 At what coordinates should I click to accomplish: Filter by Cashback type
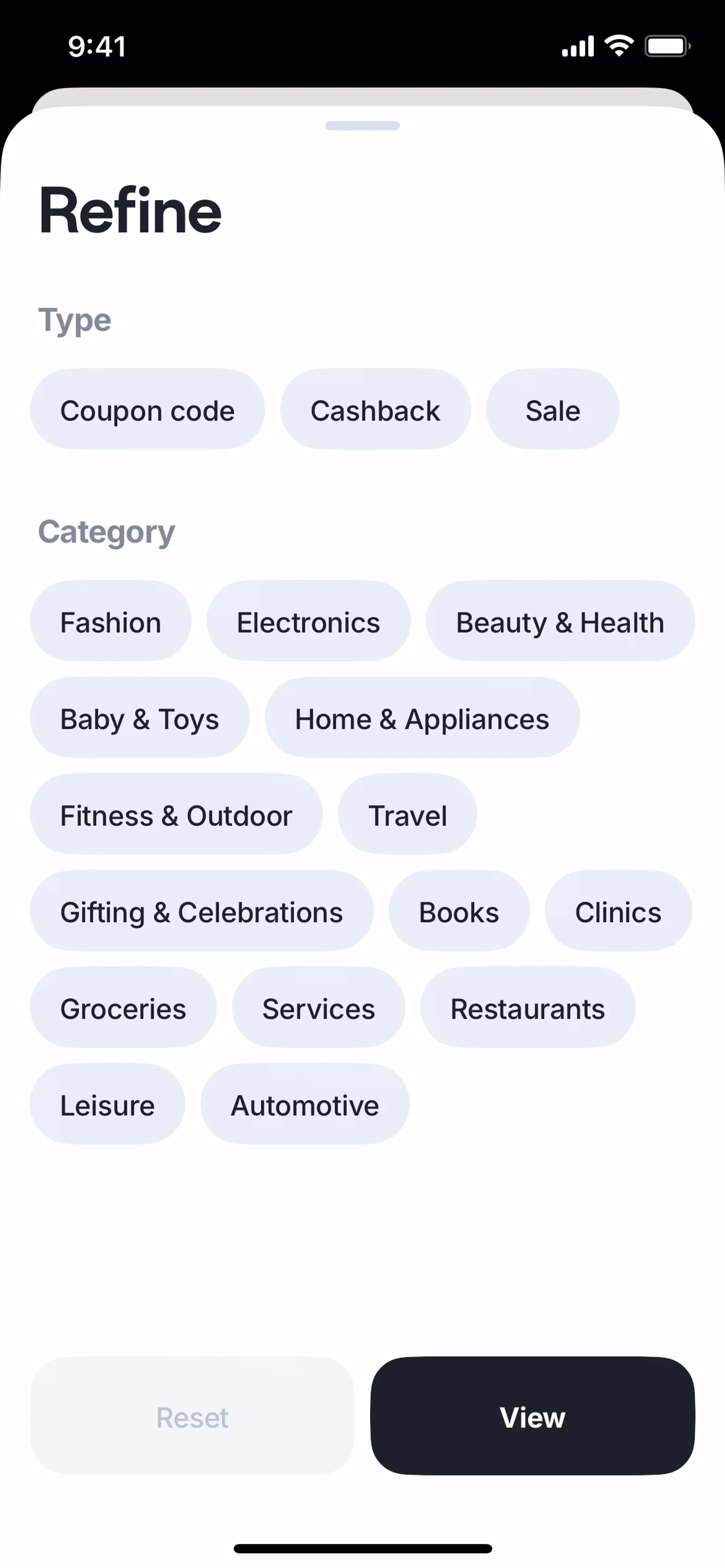(375, 410)
